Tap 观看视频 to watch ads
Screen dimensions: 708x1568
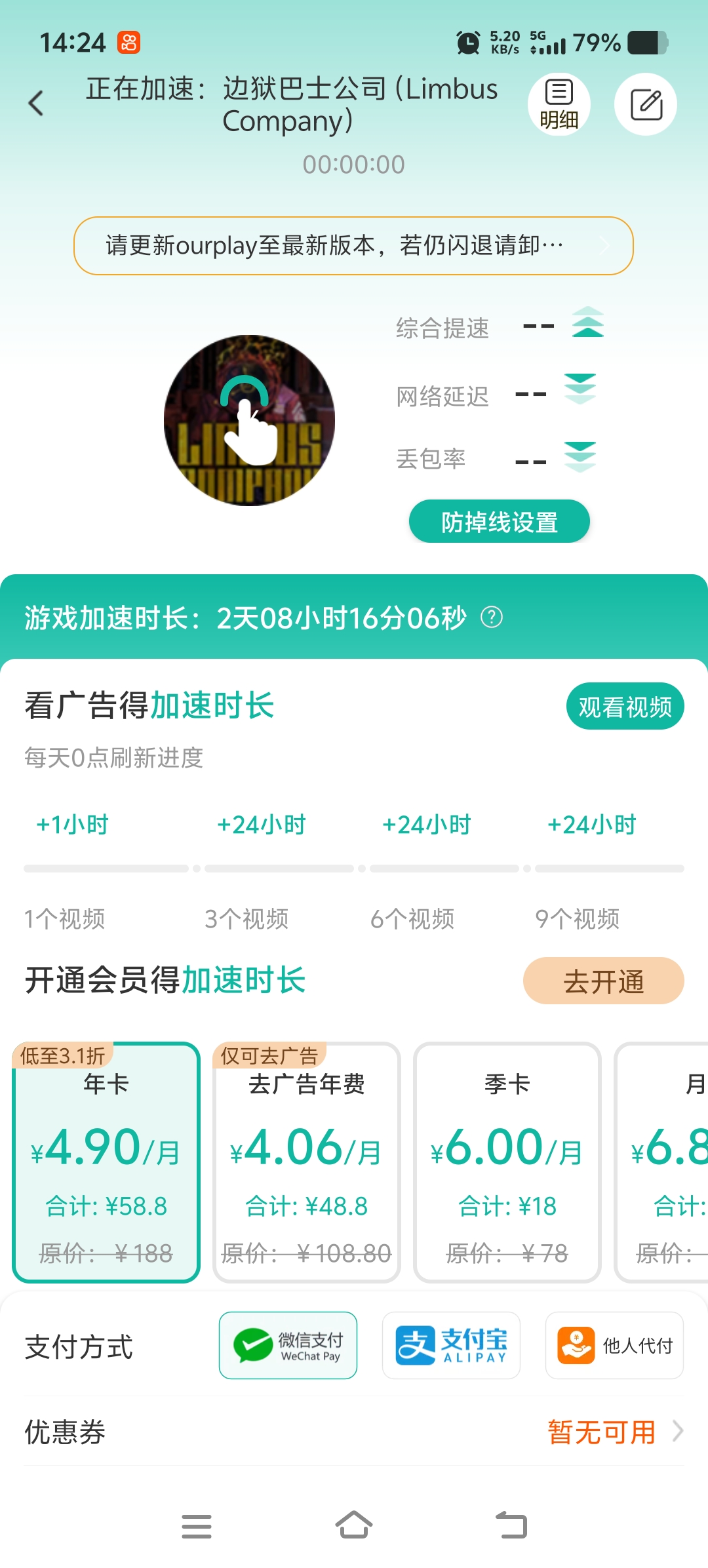(x=625, y=707)
